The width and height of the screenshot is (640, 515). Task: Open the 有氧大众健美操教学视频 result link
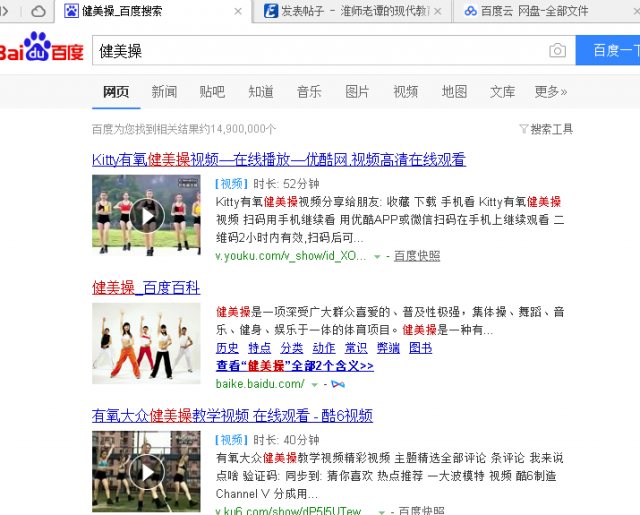[x=232, y=416]
